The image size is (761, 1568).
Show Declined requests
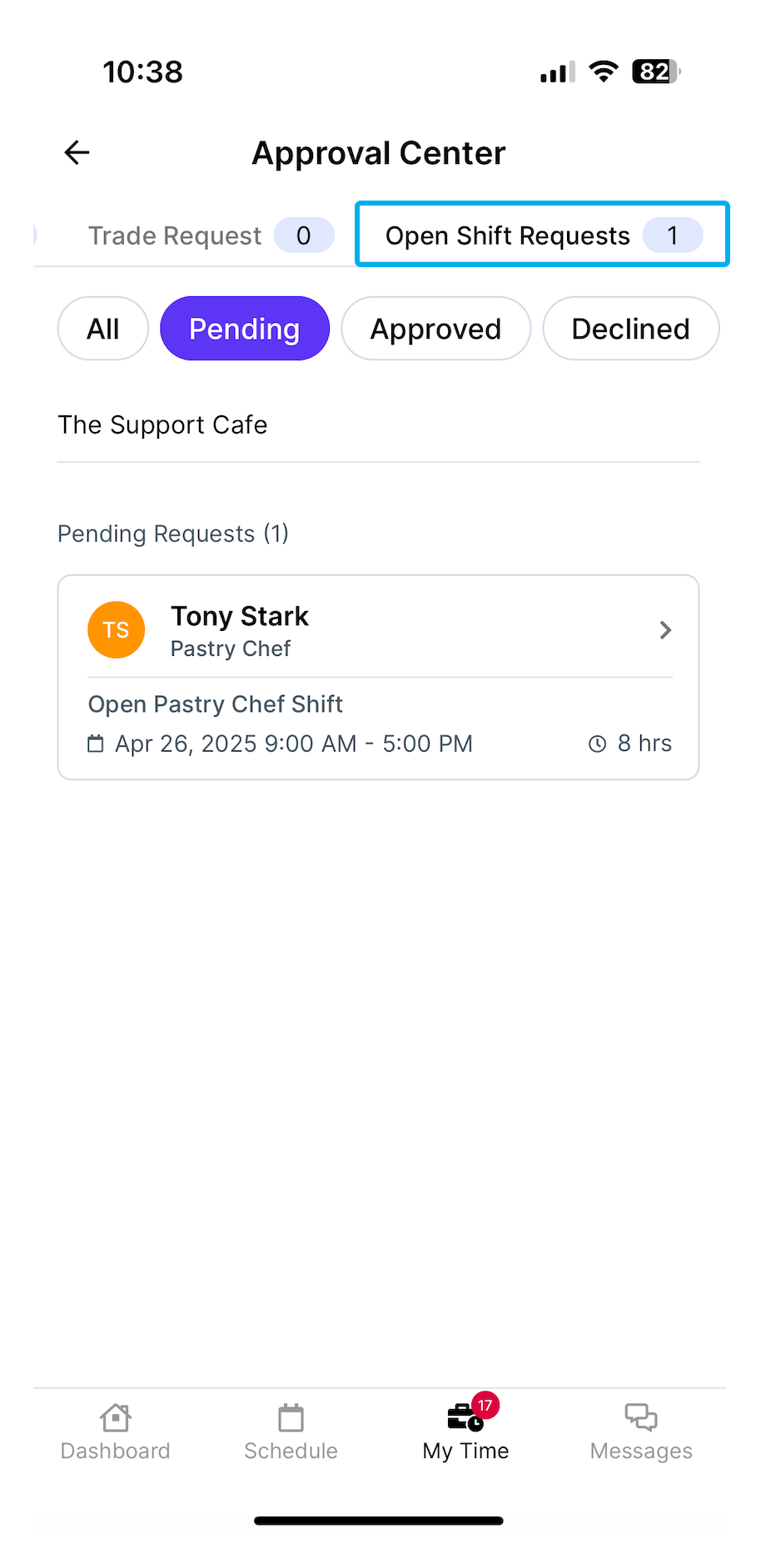(x=630, y=329)
